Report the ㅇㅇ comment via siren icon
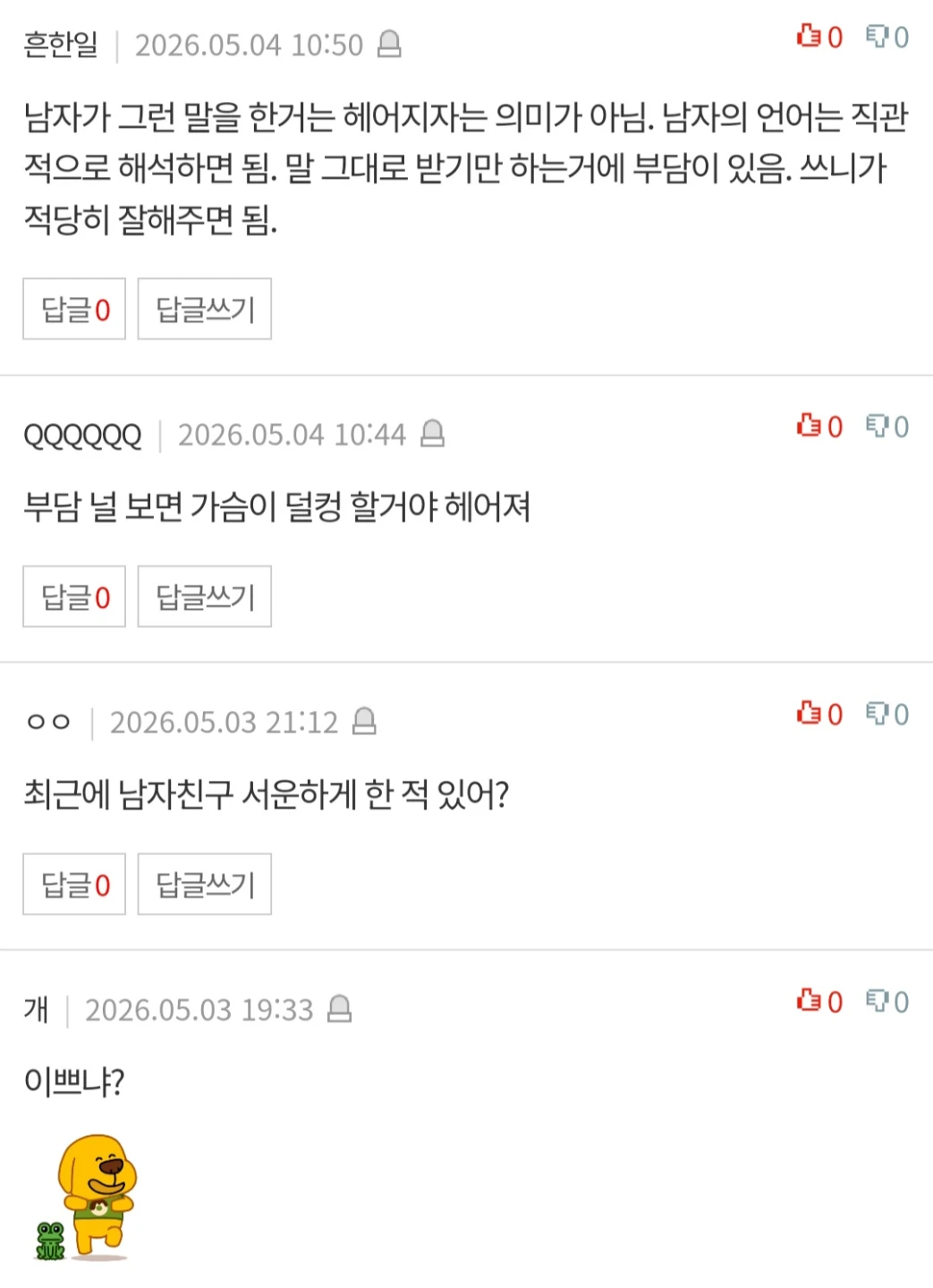Screen dimensions: 933x1288 coord(364,721)
